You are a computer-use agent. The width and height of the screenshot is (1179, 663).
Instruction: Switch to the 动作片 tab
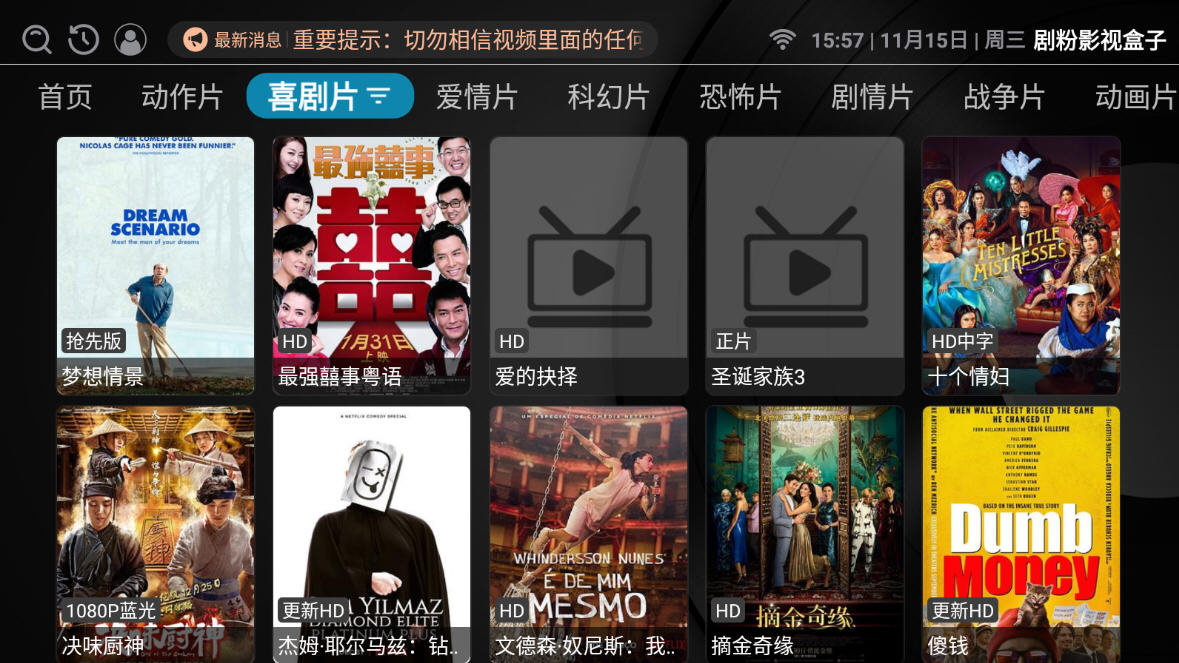pos(182,97)
